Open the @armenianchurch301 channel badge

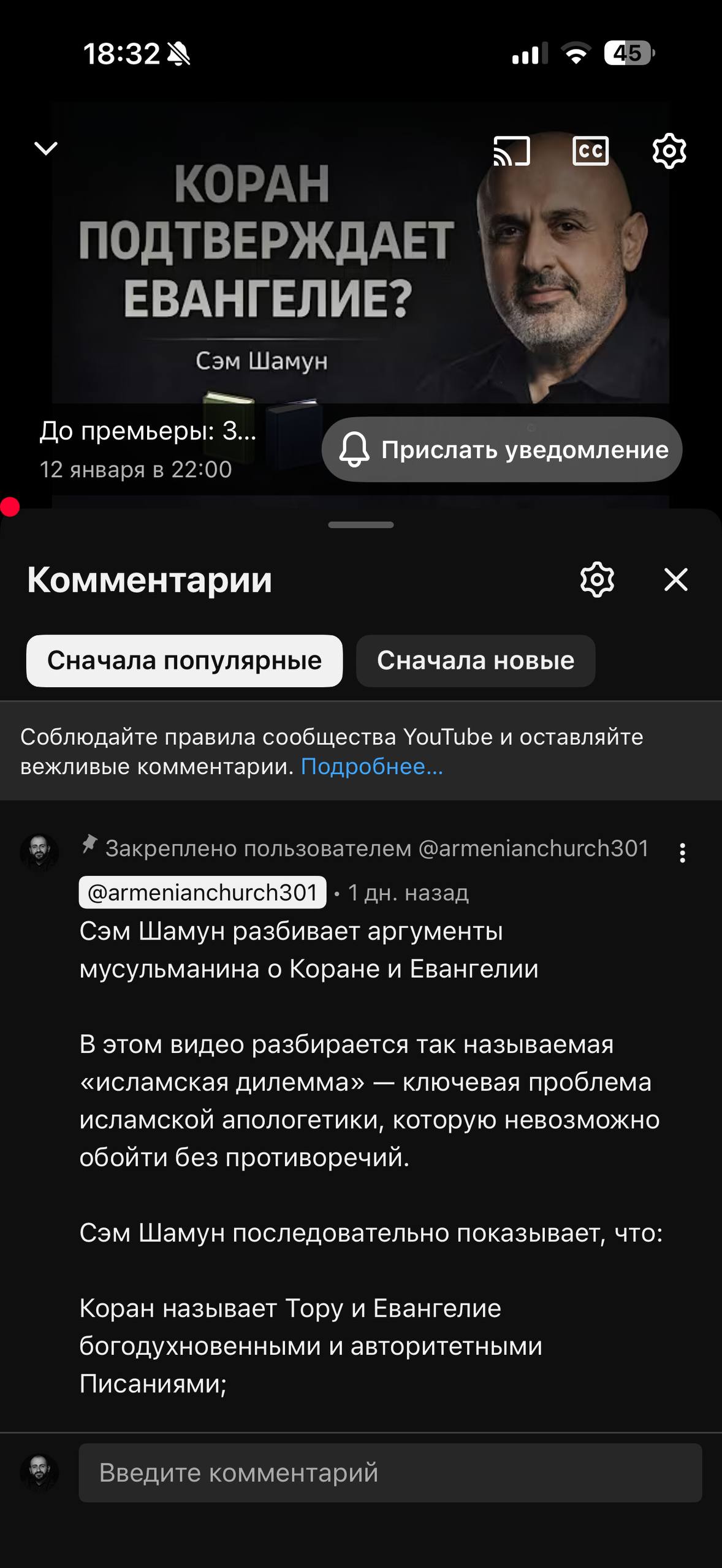point(202,893)
